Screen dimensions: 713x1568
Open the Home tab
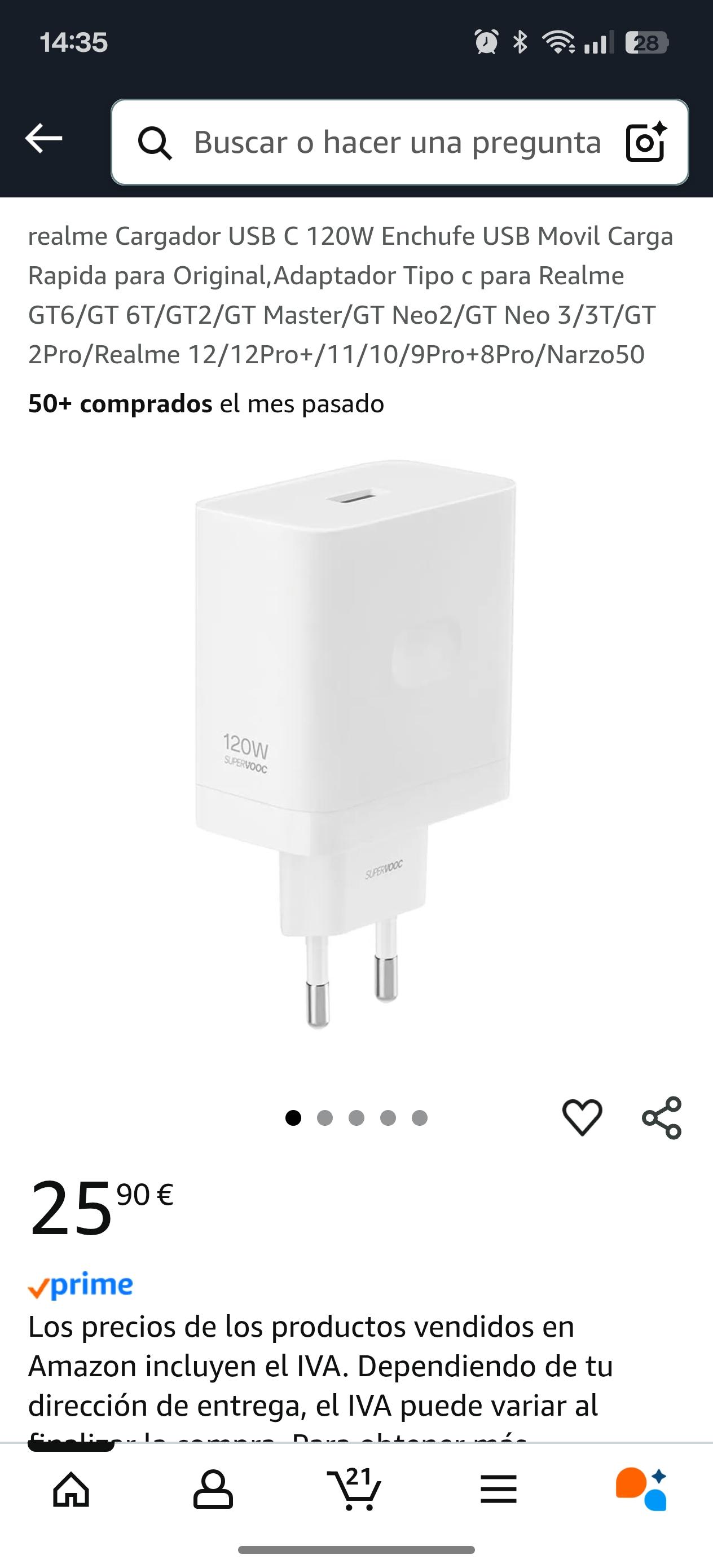click(72, 1490)
